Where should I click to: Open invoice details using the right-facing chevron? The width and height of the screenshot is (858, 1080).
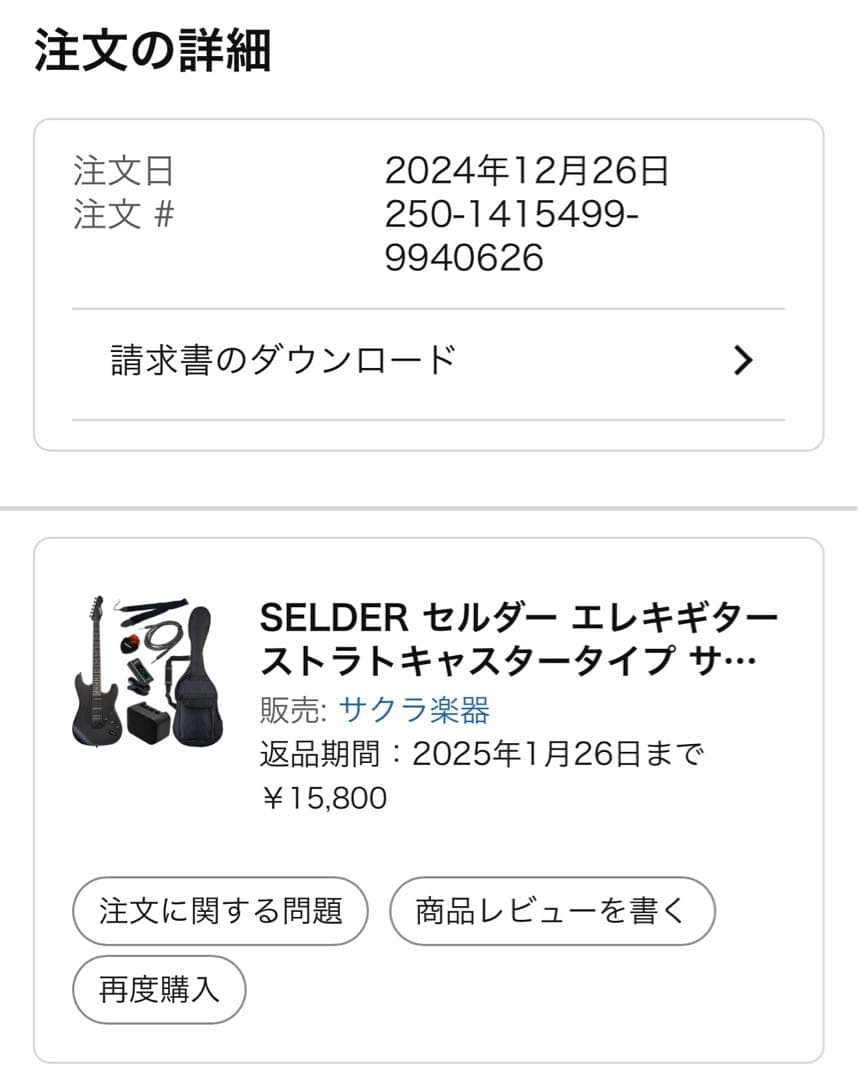741,362
